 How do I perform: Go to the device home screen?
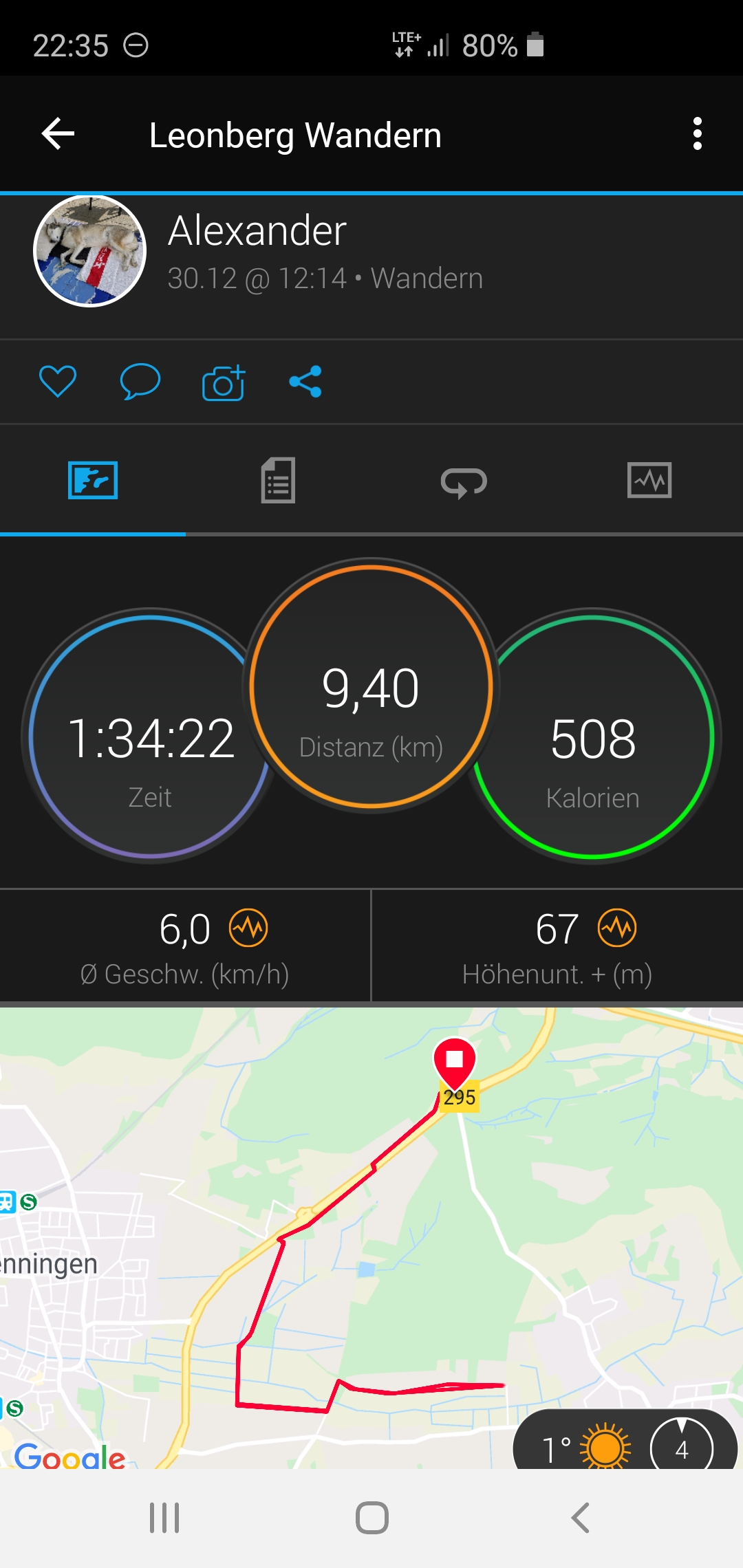(371, 1518)
